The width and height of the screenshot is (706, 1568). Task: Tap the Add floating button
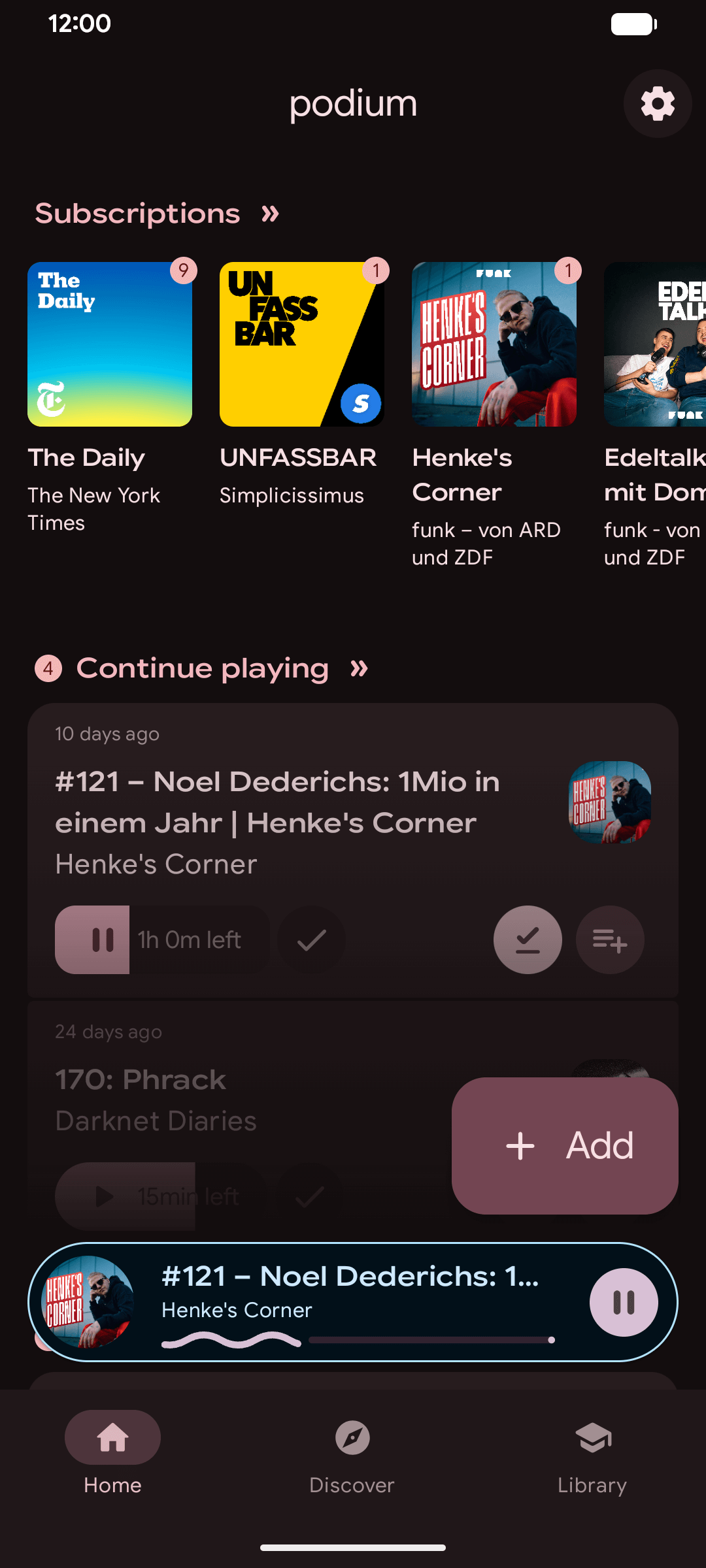pos(565,1146)
